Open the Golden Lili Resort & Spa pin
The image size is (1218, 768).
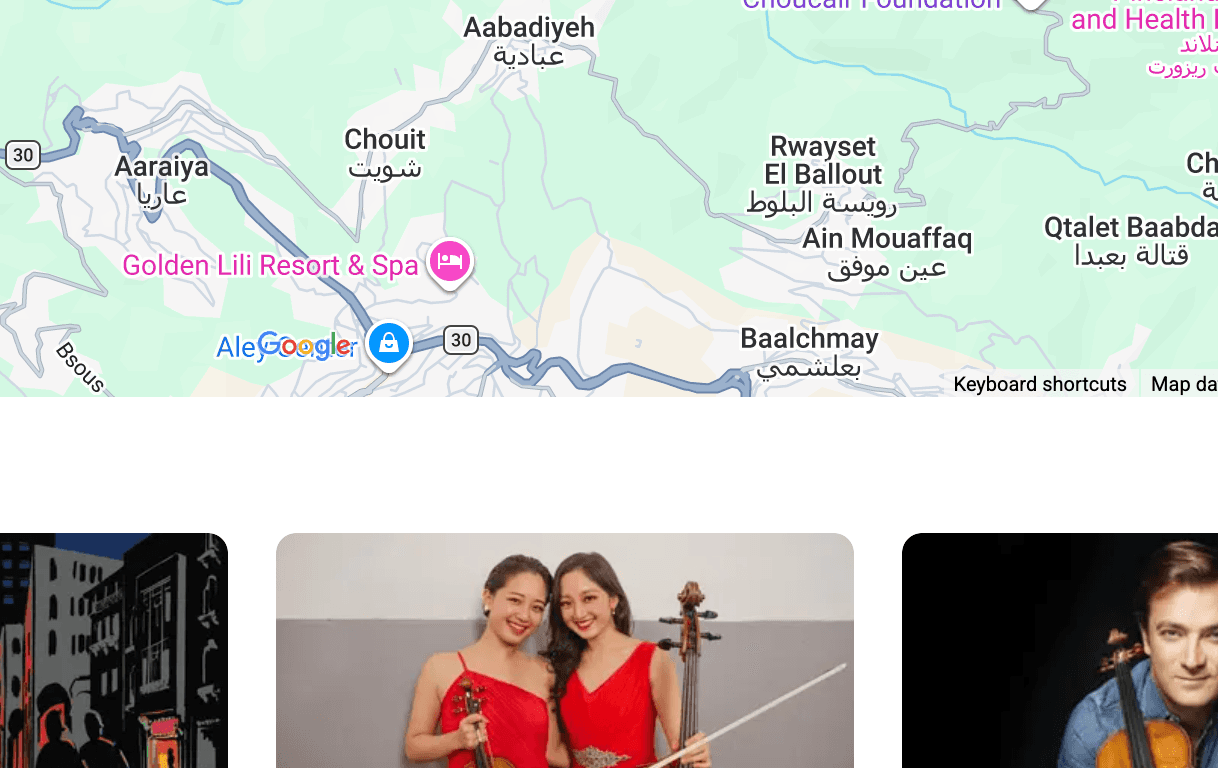coord(450,262)
